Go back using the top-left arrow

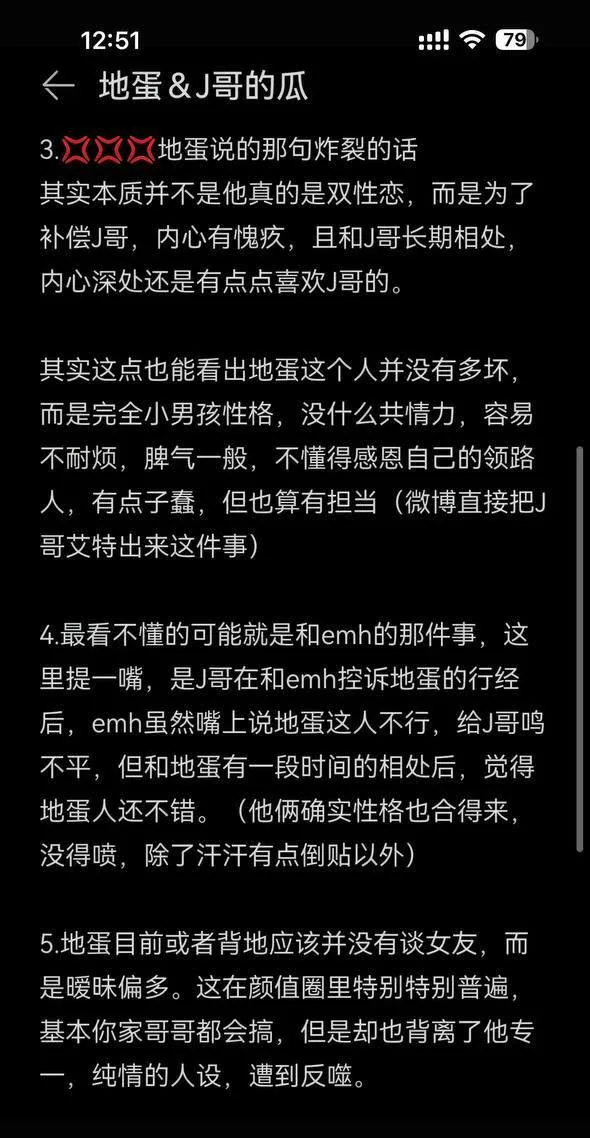tap(58, 86)
